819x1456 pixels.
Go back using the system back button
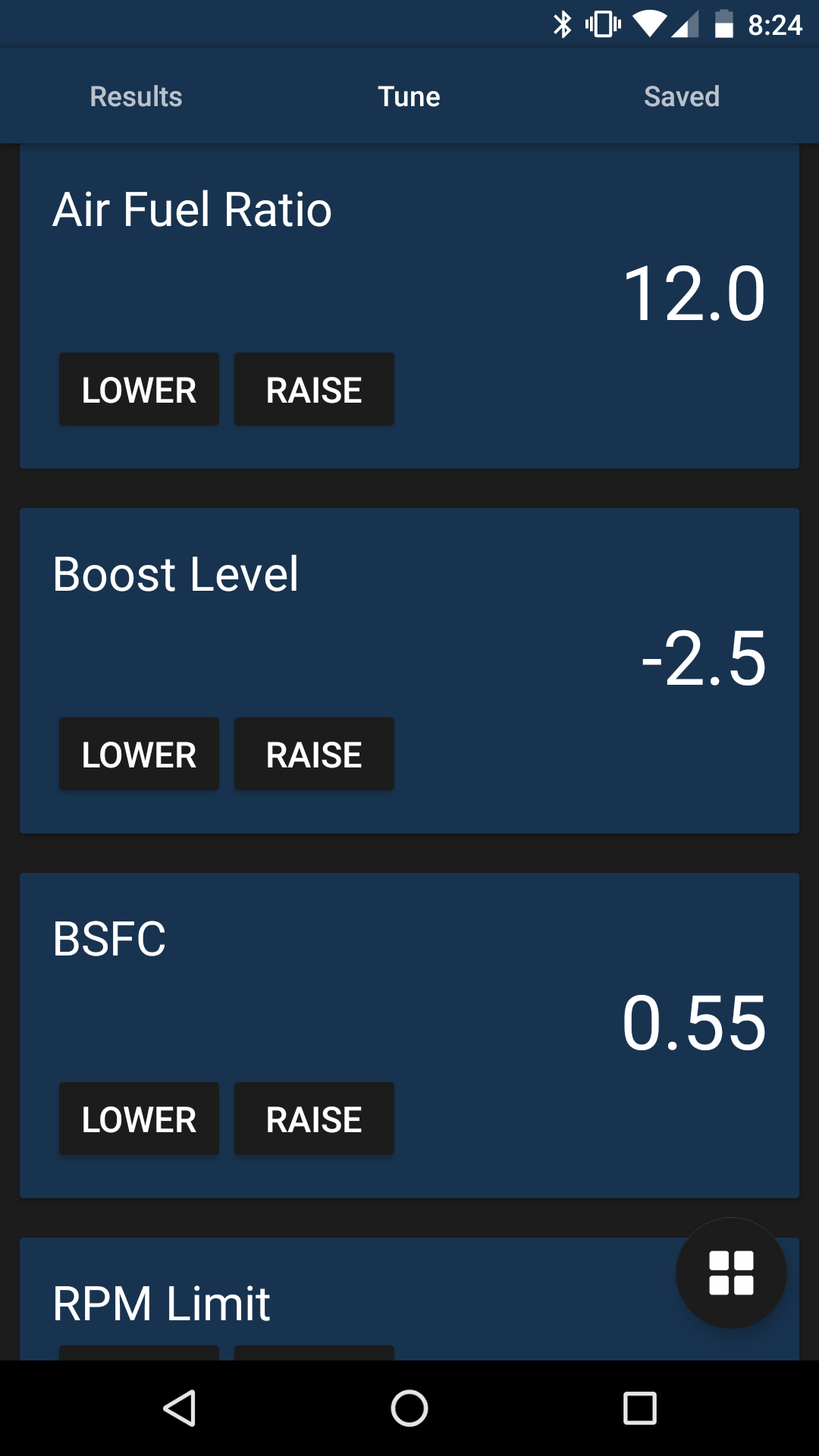click(180, 1408)
